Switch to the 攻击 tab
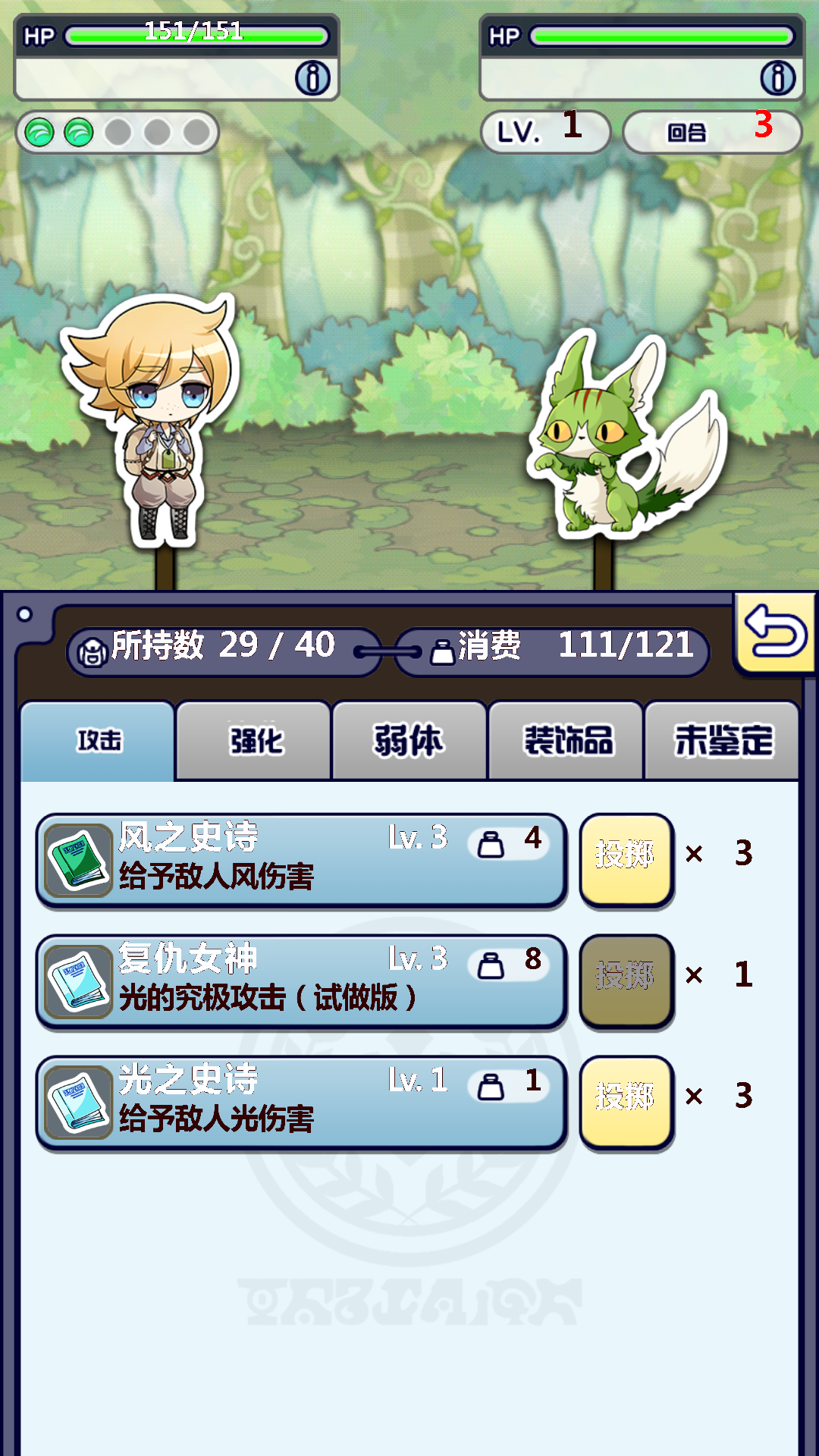The height and width of the screenshot is (1456, 819). pyautogui.click(x=99, y=741)
